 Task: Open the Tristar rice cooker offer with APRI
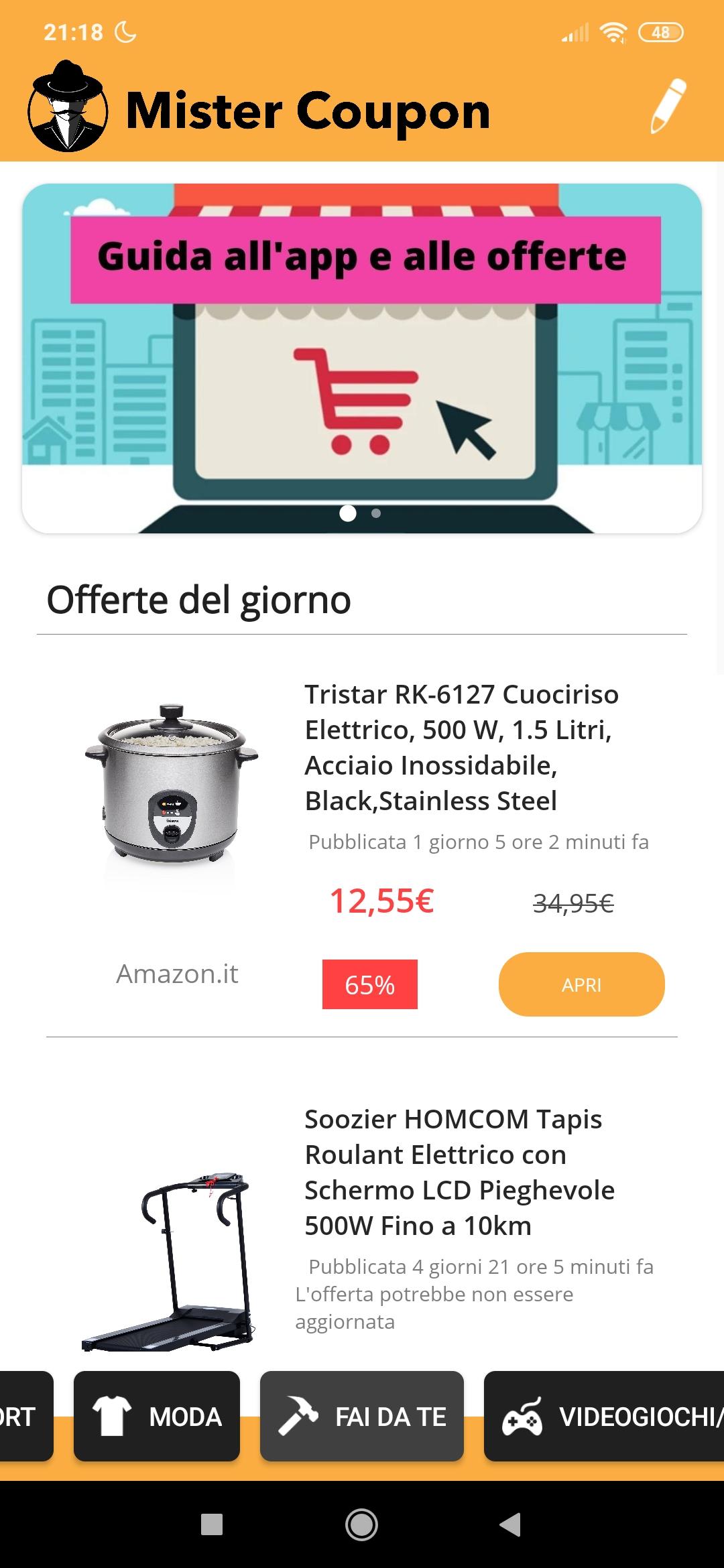tap(581, 984)
